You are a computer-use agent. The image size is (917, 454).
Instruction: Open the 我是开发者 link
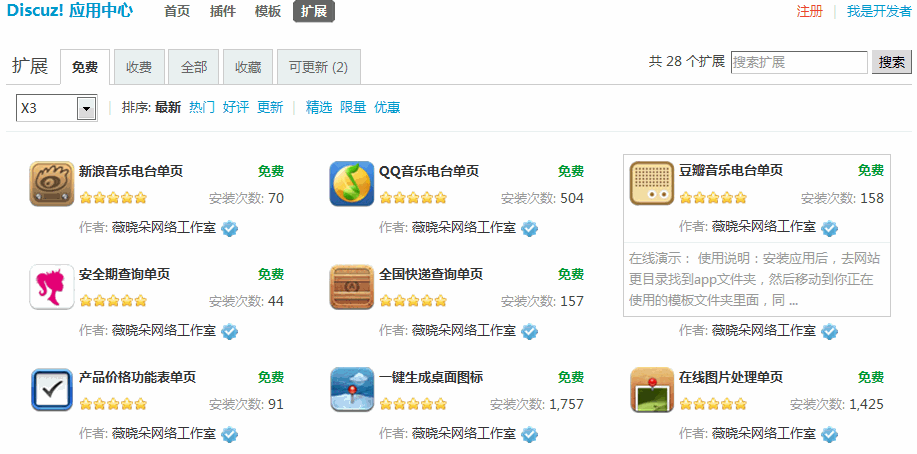879,11
